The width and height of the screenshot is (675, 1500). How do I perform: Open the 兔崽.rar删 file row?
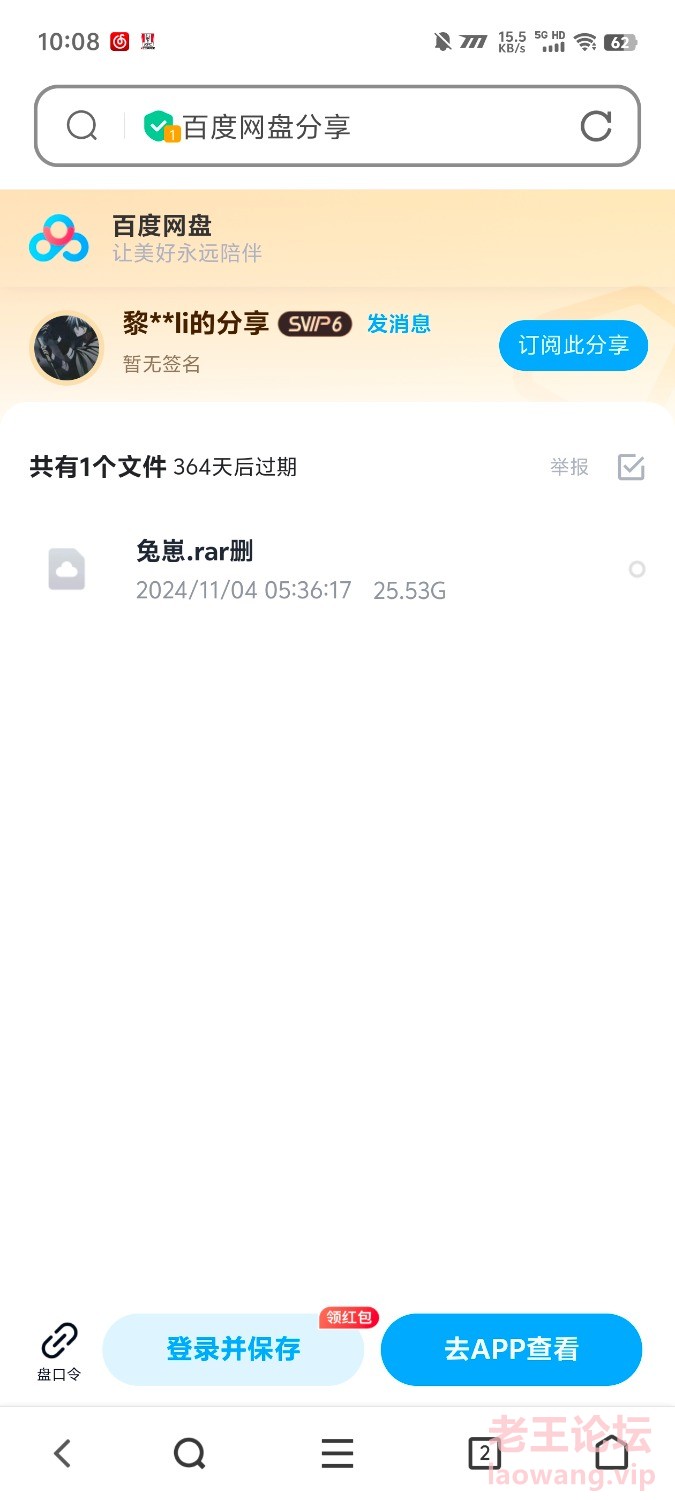point(337,570)
